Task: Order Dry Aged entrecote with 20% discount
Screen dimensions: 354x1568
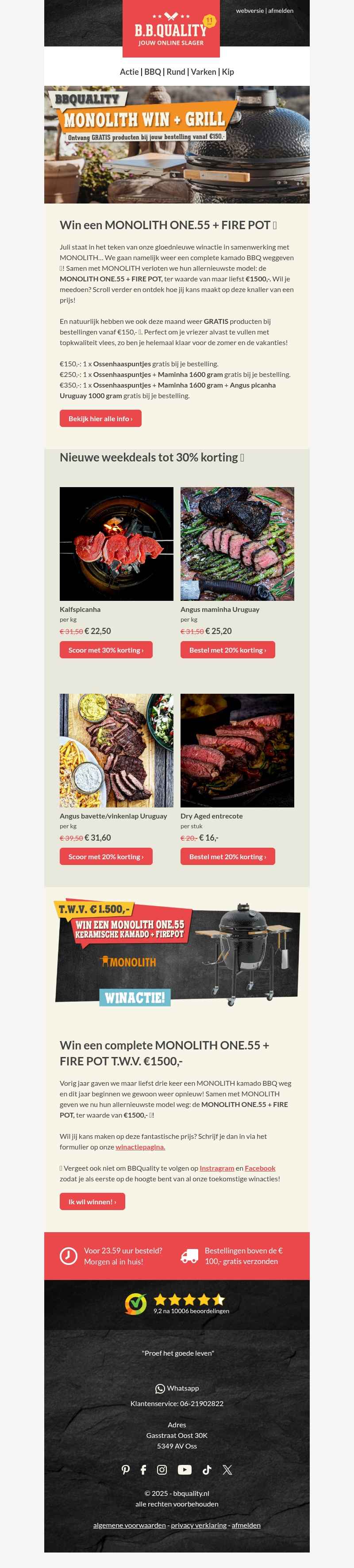Action: (227, 857)
